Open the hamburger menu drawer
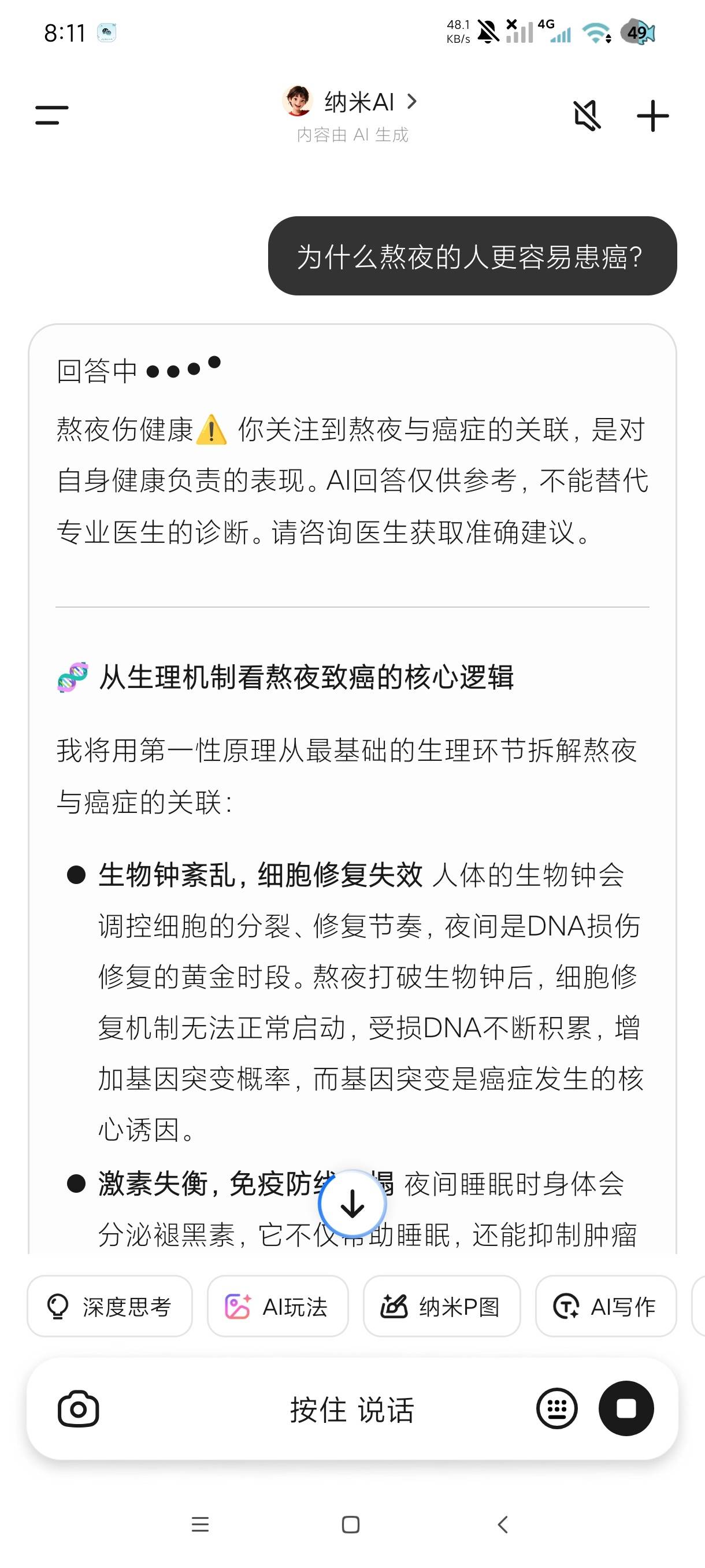 point(51,115)
